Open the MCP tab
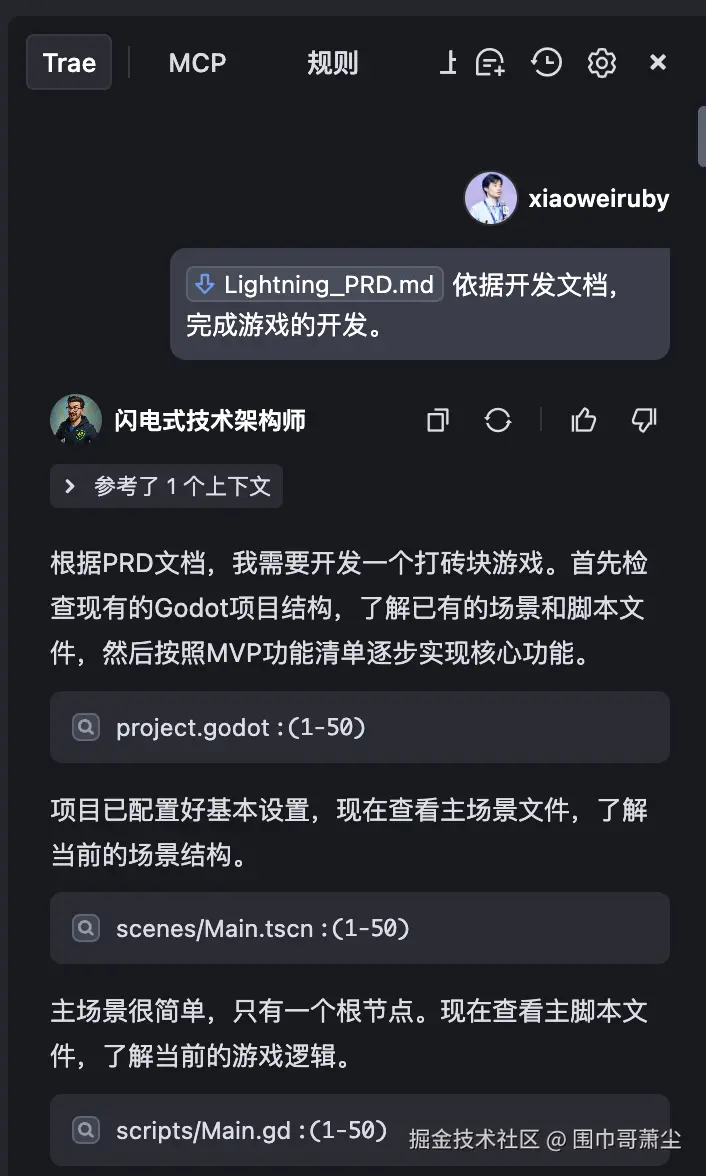Image resolution: width=706 pixels, height=1176 pixels. click(197, 63)
